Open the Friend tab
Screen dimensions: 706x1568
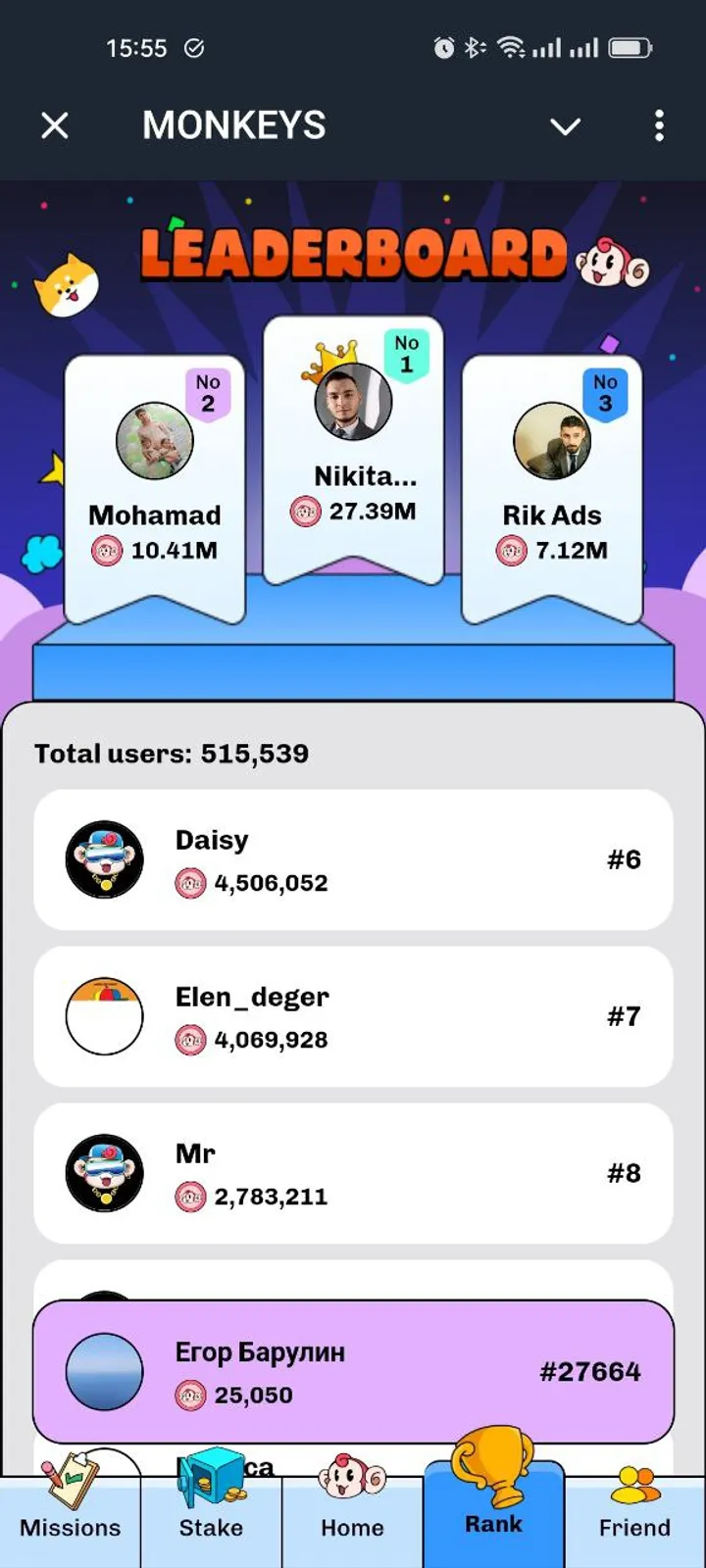[634, 1514]
